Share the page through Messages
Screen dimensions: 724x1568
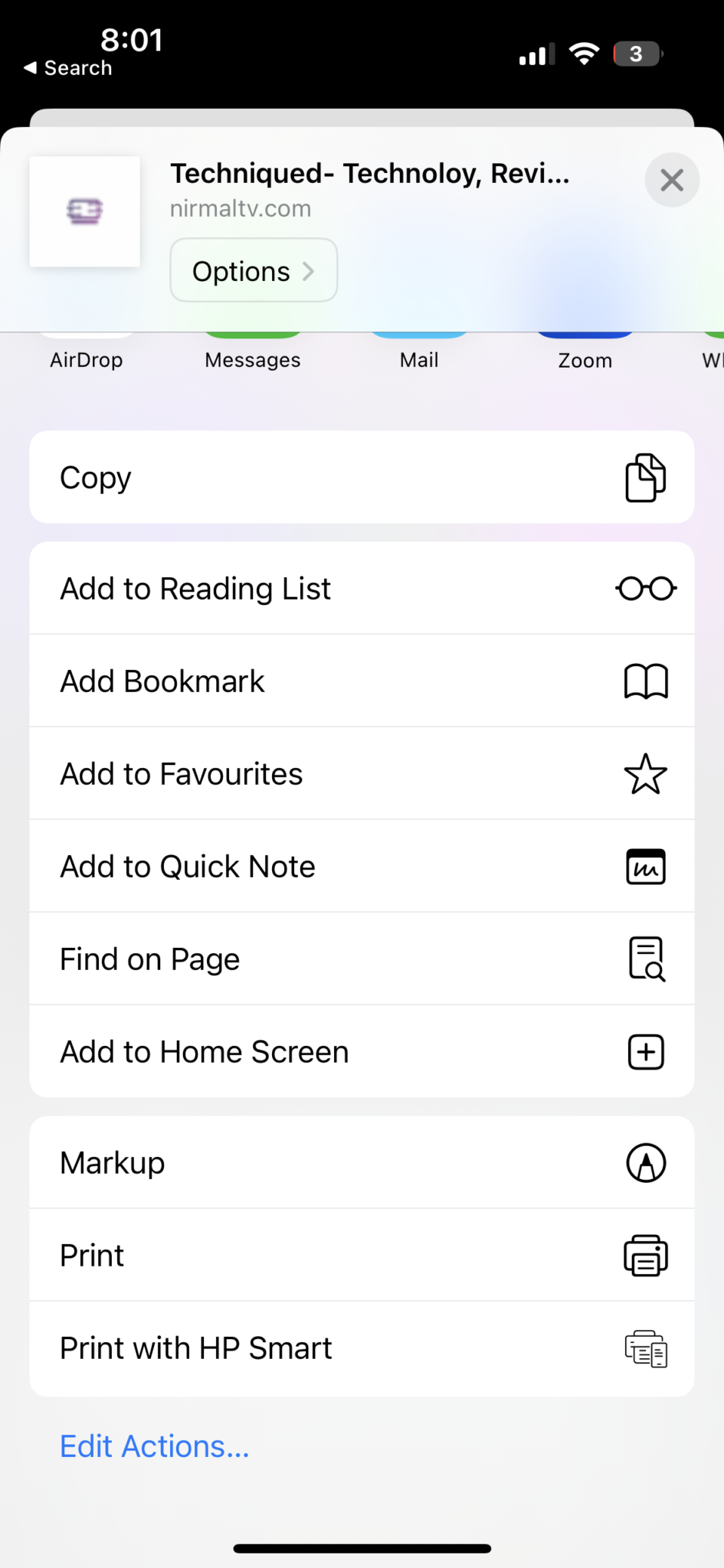tap(253, 354)
